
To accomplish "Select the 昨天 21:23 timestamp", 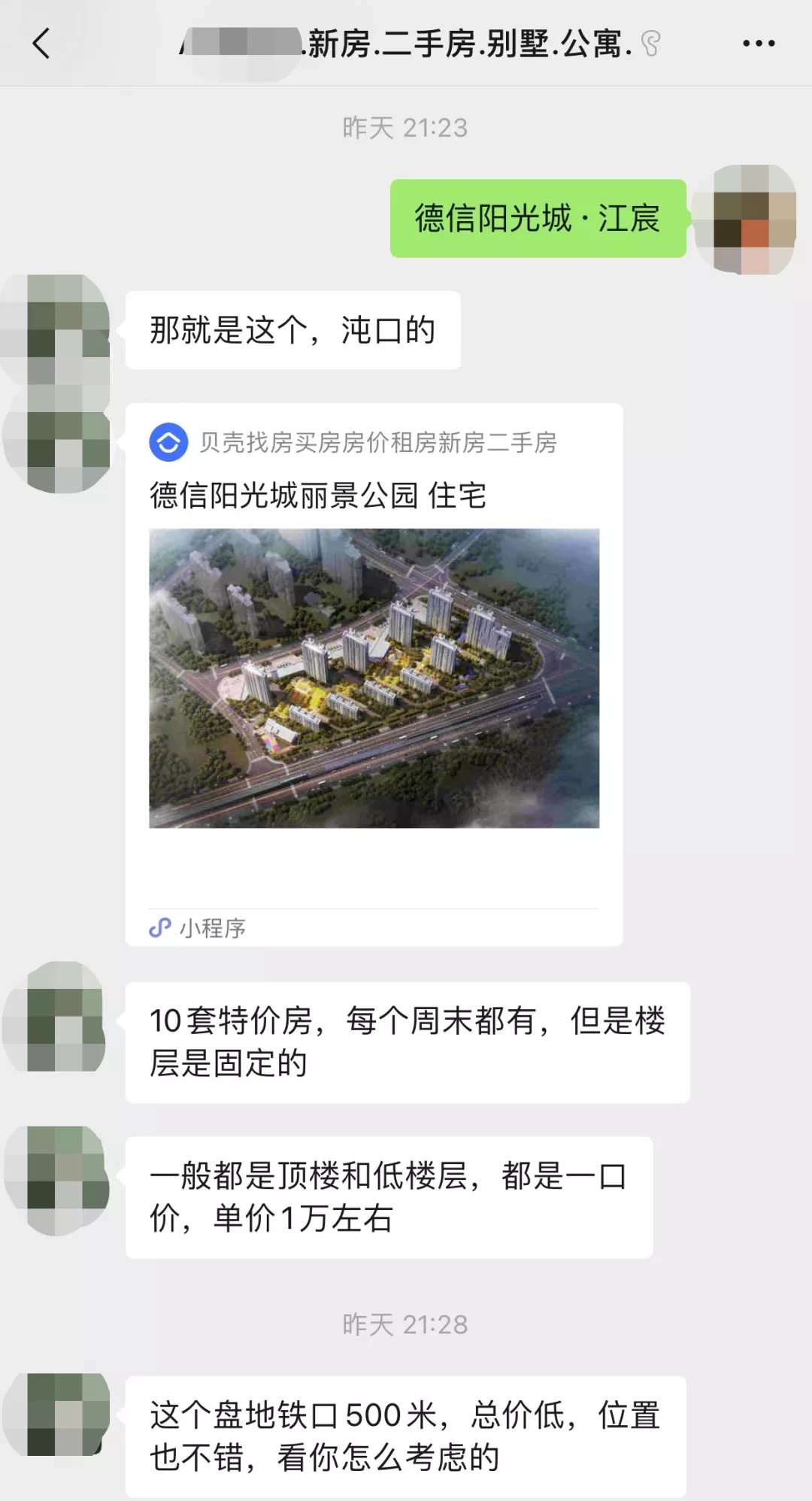I will pyautogui.click(x=406, y=128).
